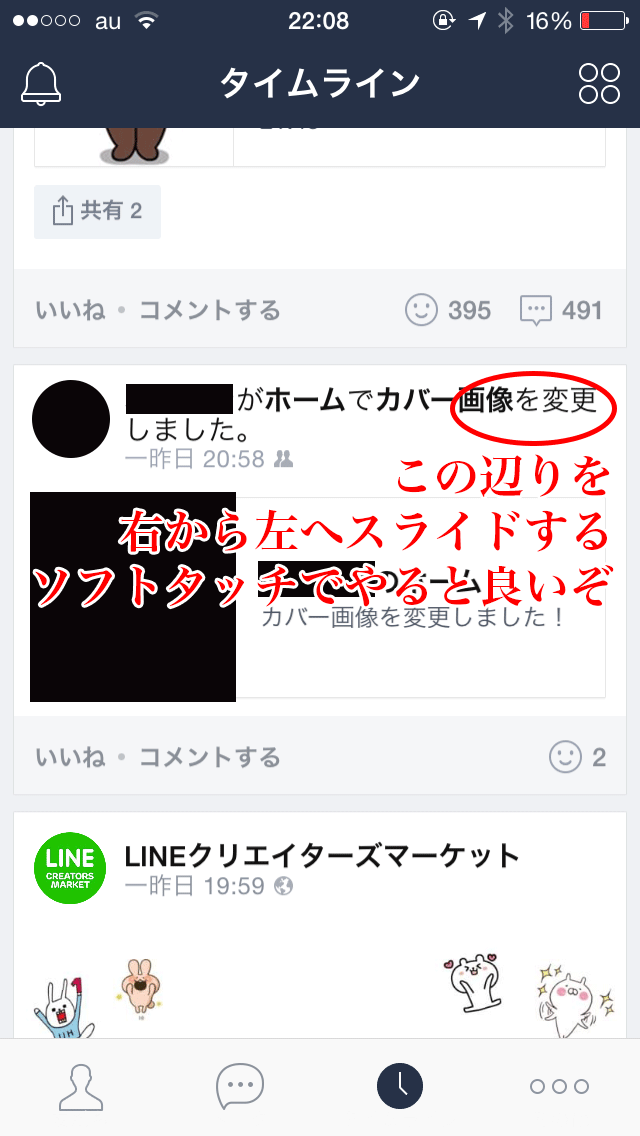The width and height of the screenshot is (640, 1136).
Task: Like the cover image change post
Action: [x=70, y=757]
